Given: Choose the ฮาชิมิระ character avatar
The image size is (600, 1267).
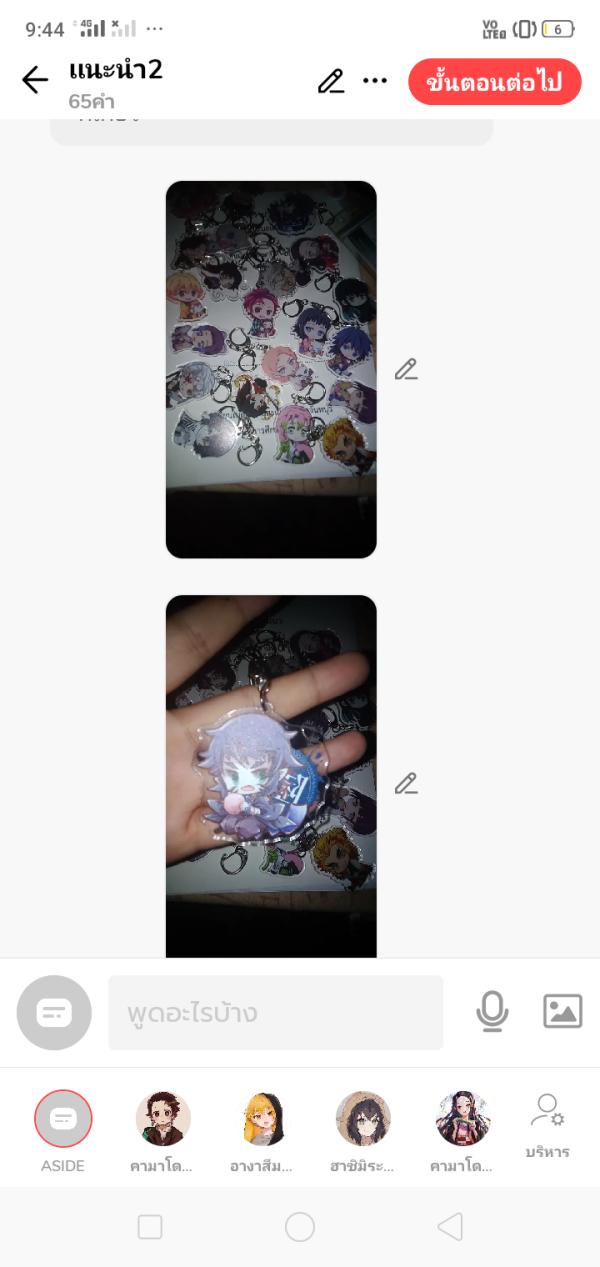Looking at the screenshot, I should pyautogui.click(x=363, y=1119).
